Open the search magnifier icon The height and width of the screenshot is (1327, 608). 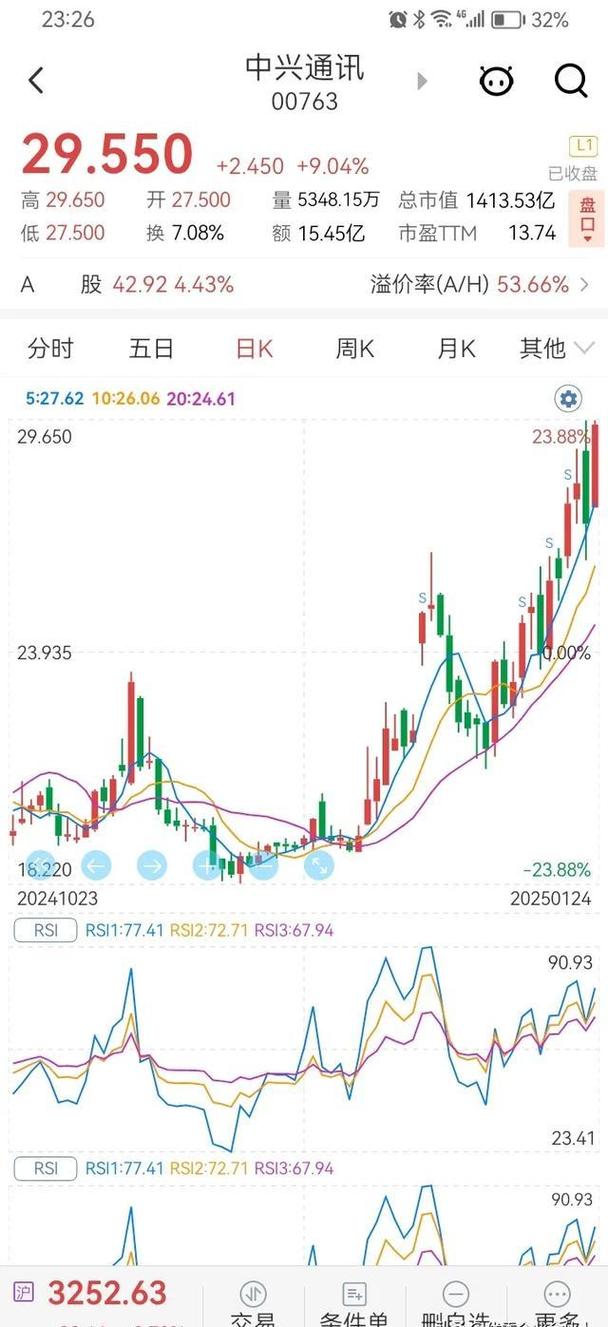[571, 81]
